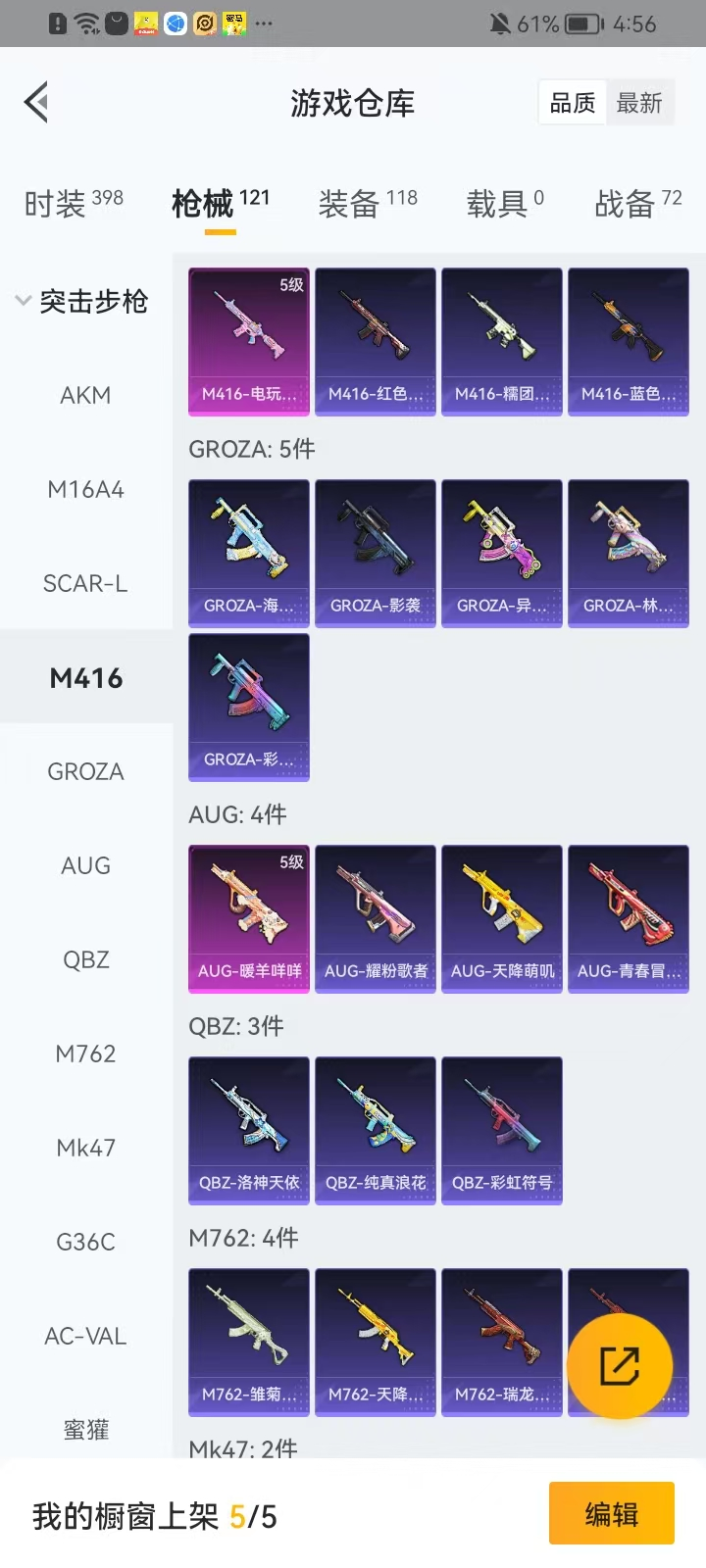View the AUG-天降萌叽 skin

click(502, 919)
